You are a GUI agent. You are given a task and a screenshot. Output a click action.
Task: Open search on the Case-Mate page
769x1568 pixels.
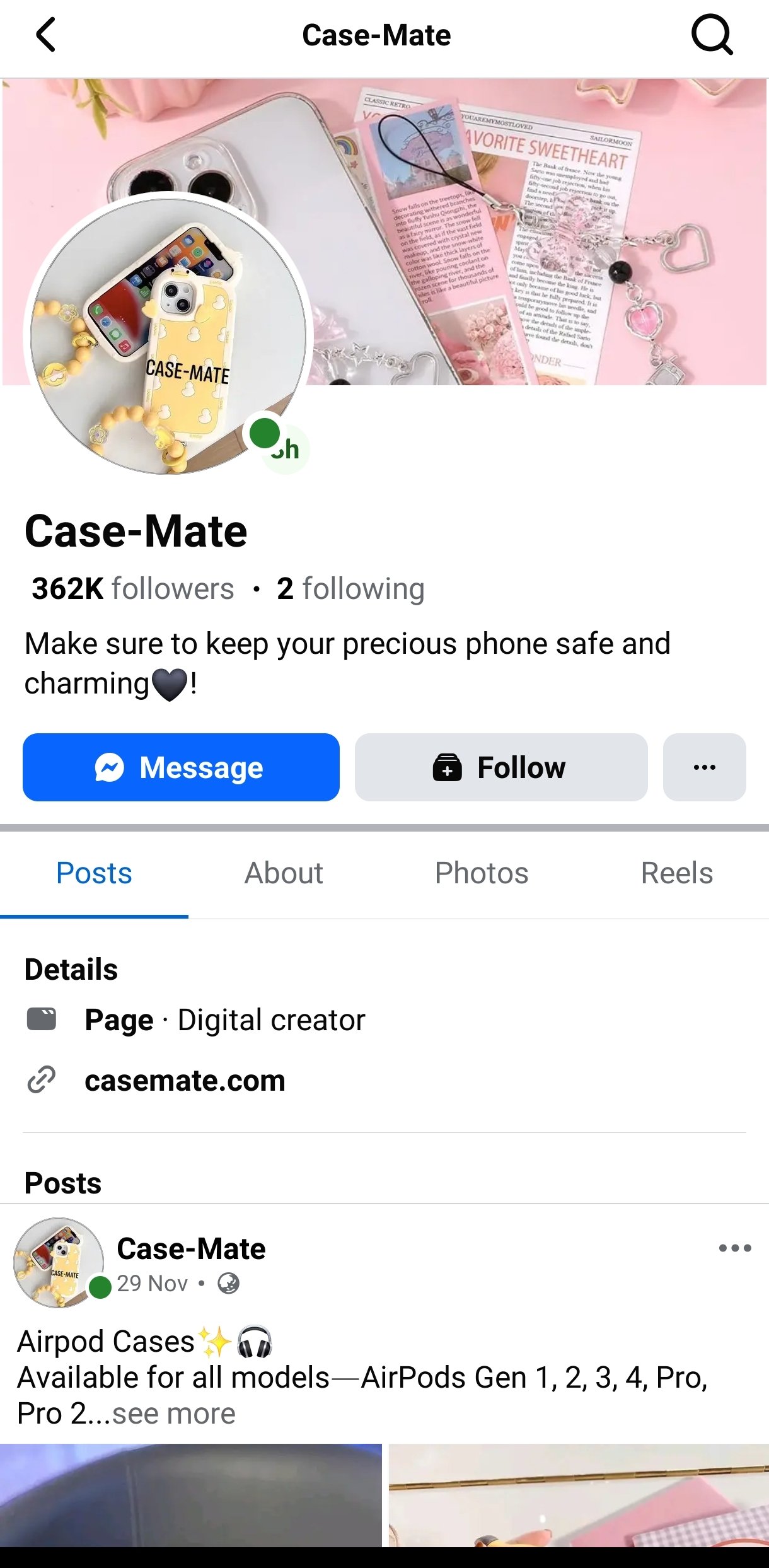tap(712, 35)
